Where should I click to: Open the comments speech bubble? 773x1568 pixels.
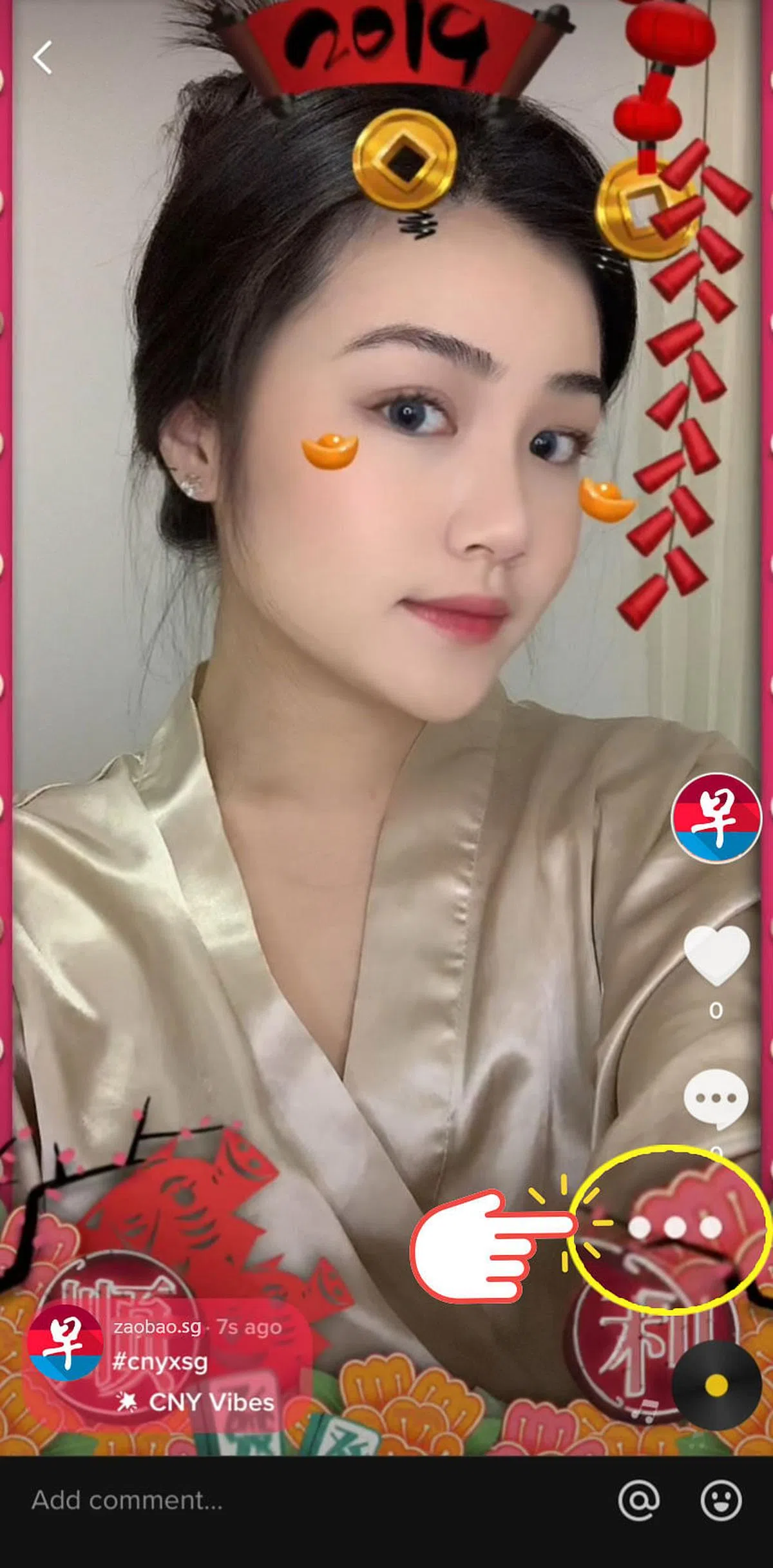tap(716, 1098)
